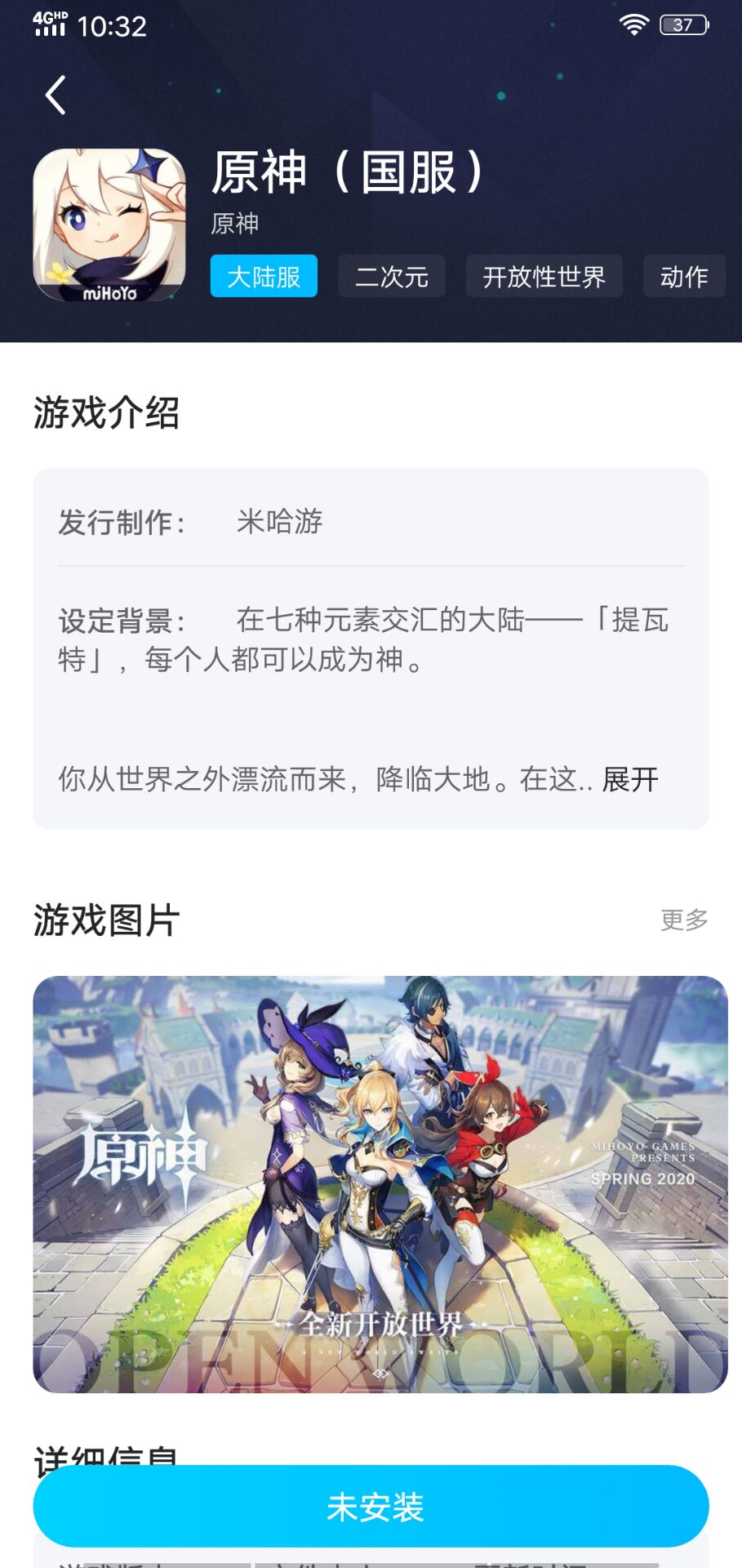Image resolution: width=742 pixels, height=1568 pixels.
Task: Choose the 动作 tag chip
Action: [x=684, y=277]
